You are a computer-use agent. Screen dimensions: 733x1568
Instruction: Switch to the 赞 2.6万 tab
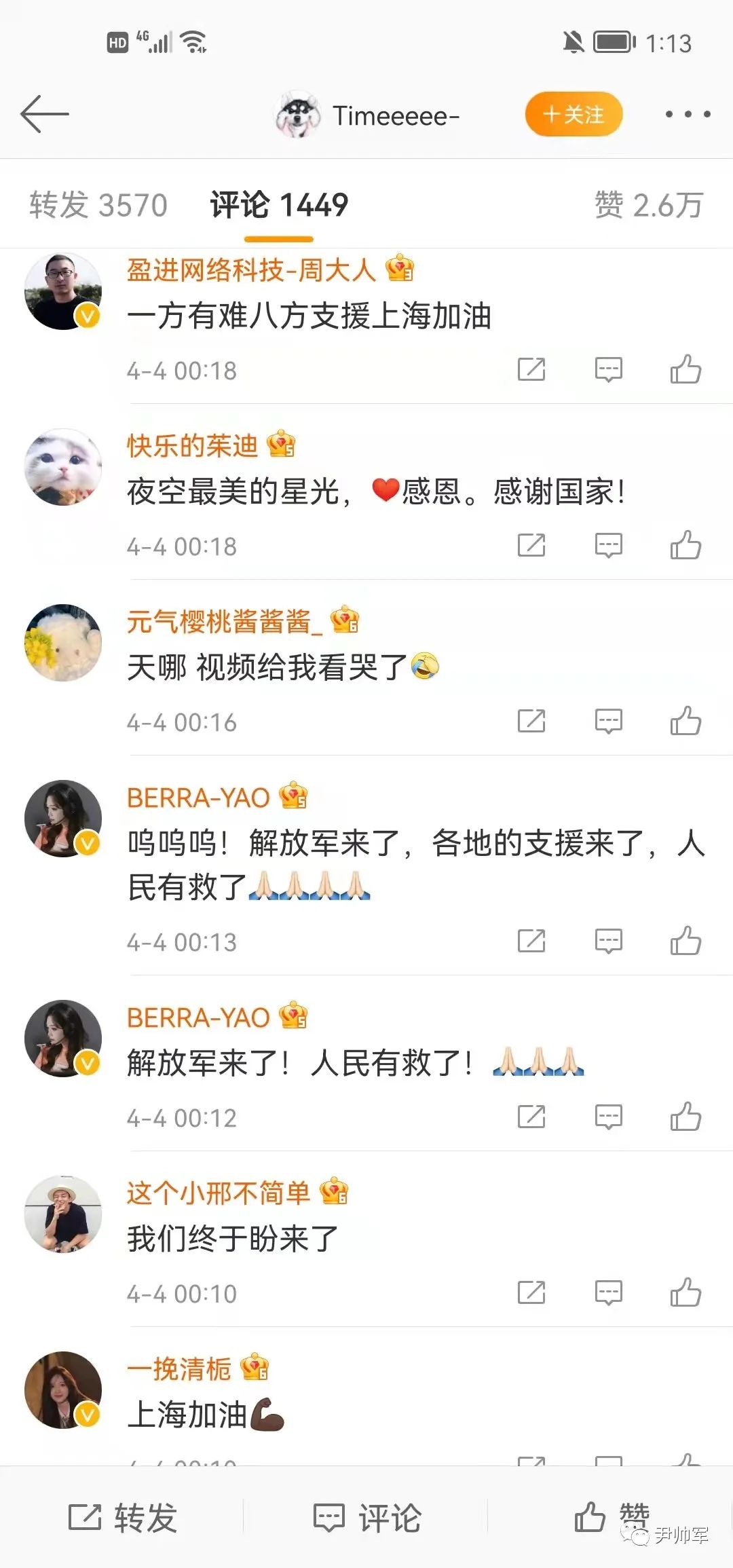[648, 205]
